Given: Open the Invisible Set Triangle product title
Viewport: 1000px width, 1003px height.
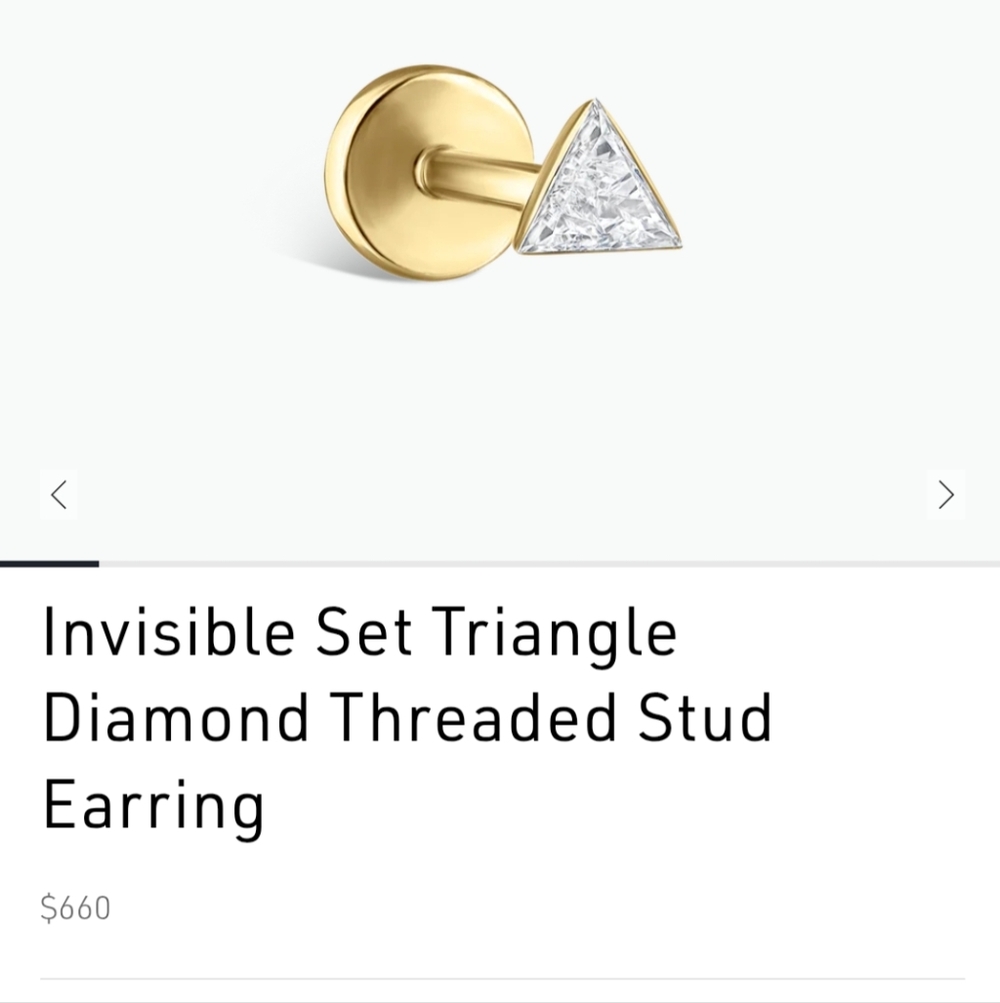Looking at the screenshot, I should [360, 630].
